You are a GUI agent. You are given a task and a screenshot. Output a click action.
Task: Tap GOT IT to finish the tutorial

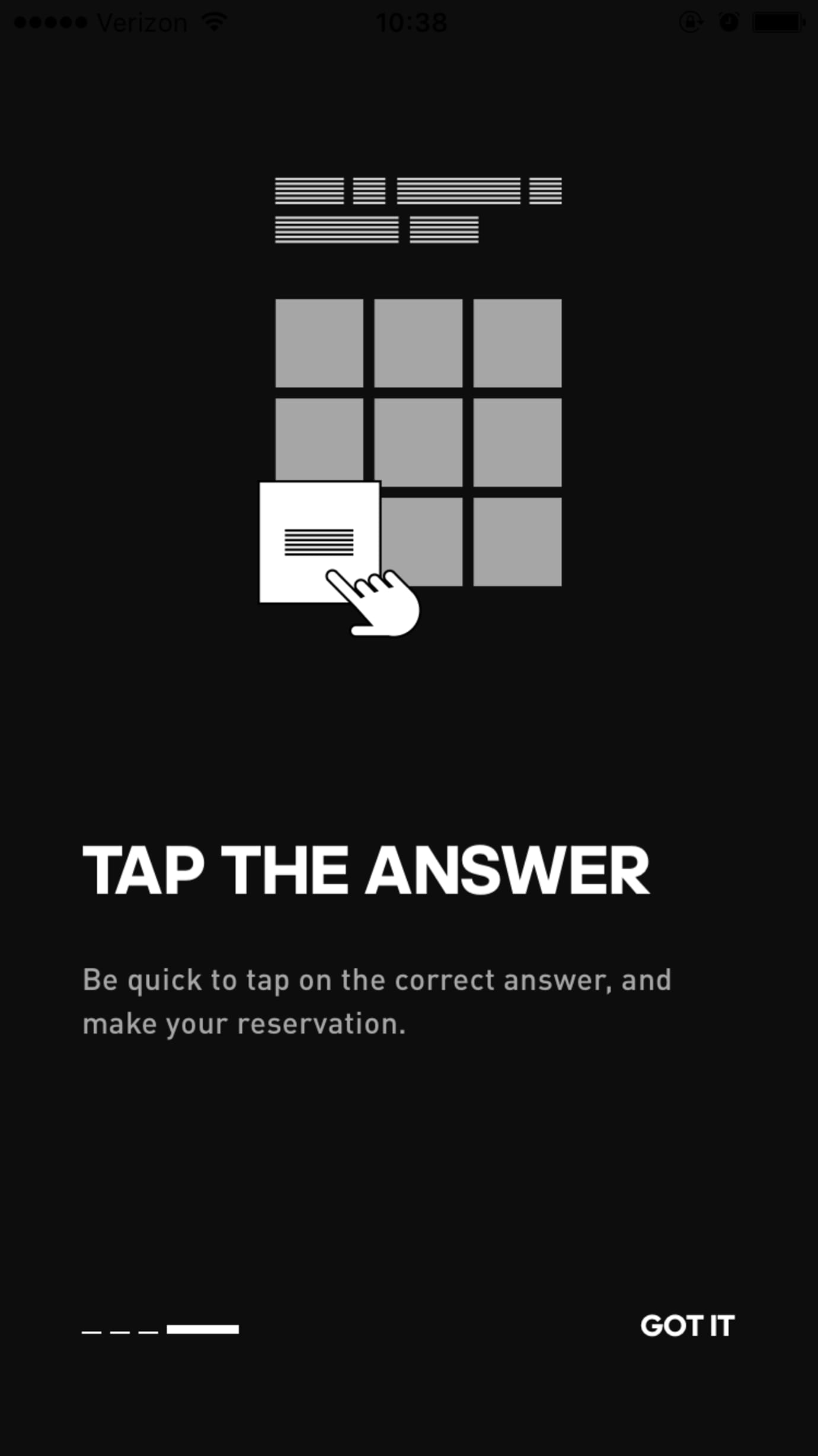[687, 1326]
